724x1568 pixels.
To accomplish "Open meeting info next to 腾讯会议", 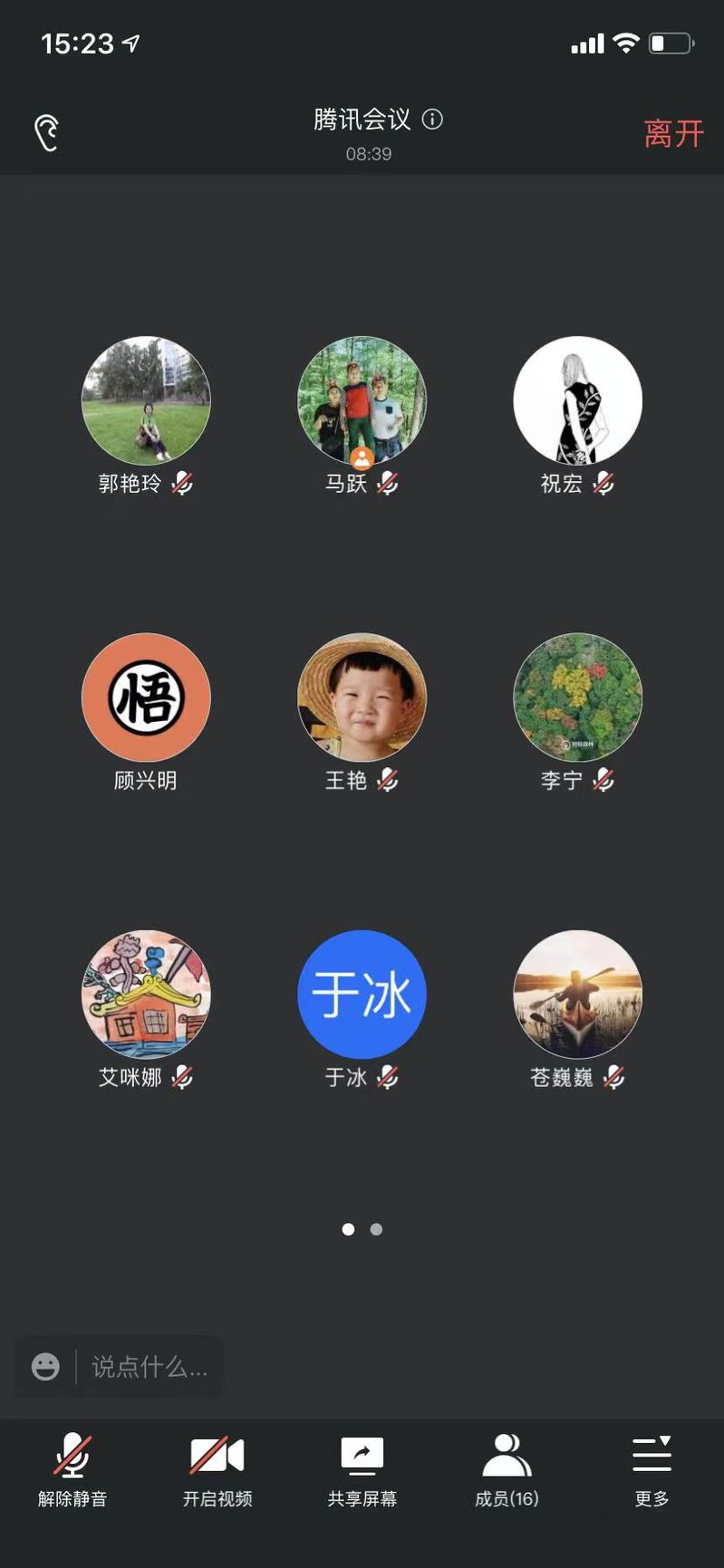I will coord(433,120).
